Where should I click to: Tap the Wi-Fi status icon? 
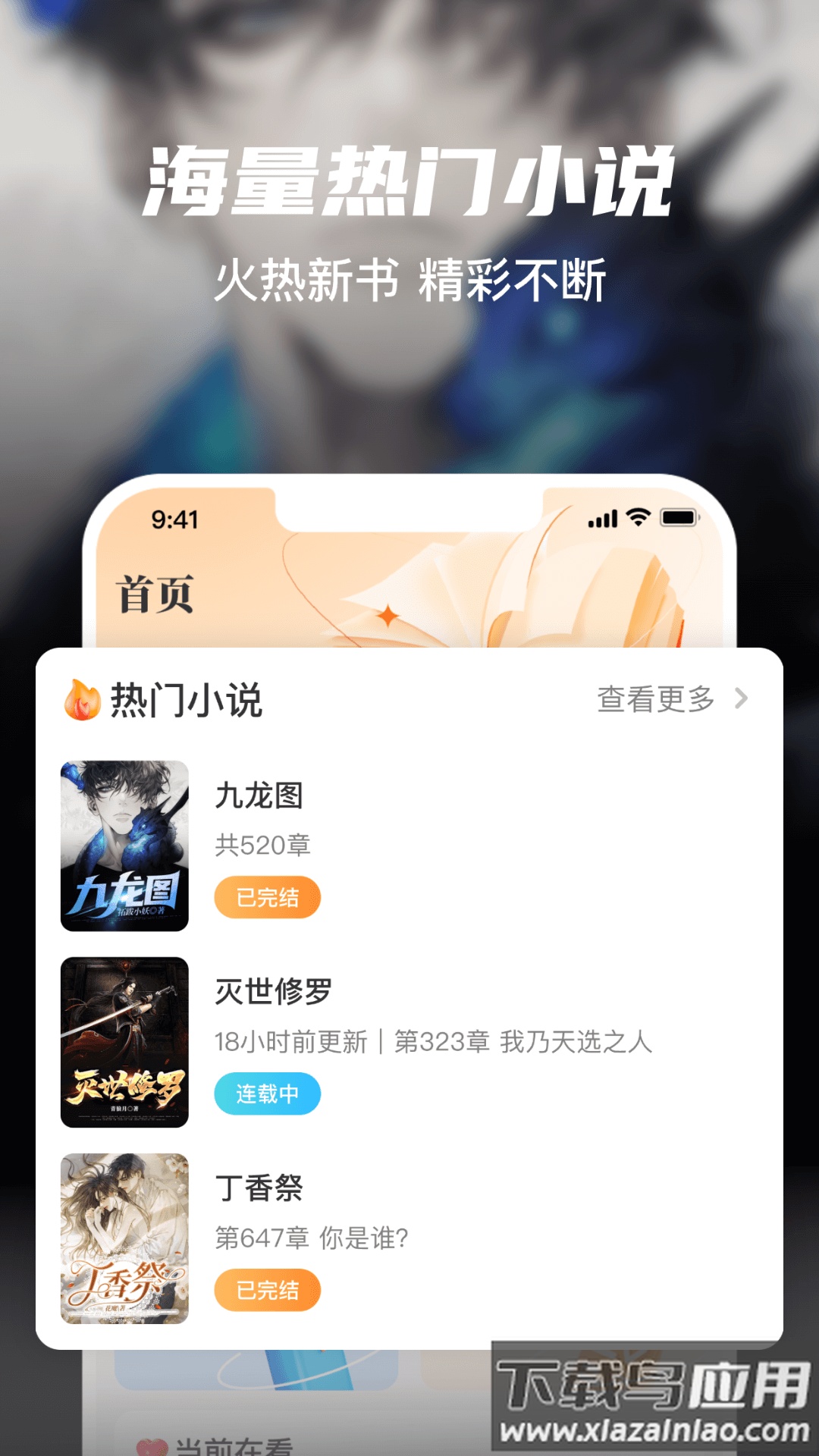click(x=638, y=518)
